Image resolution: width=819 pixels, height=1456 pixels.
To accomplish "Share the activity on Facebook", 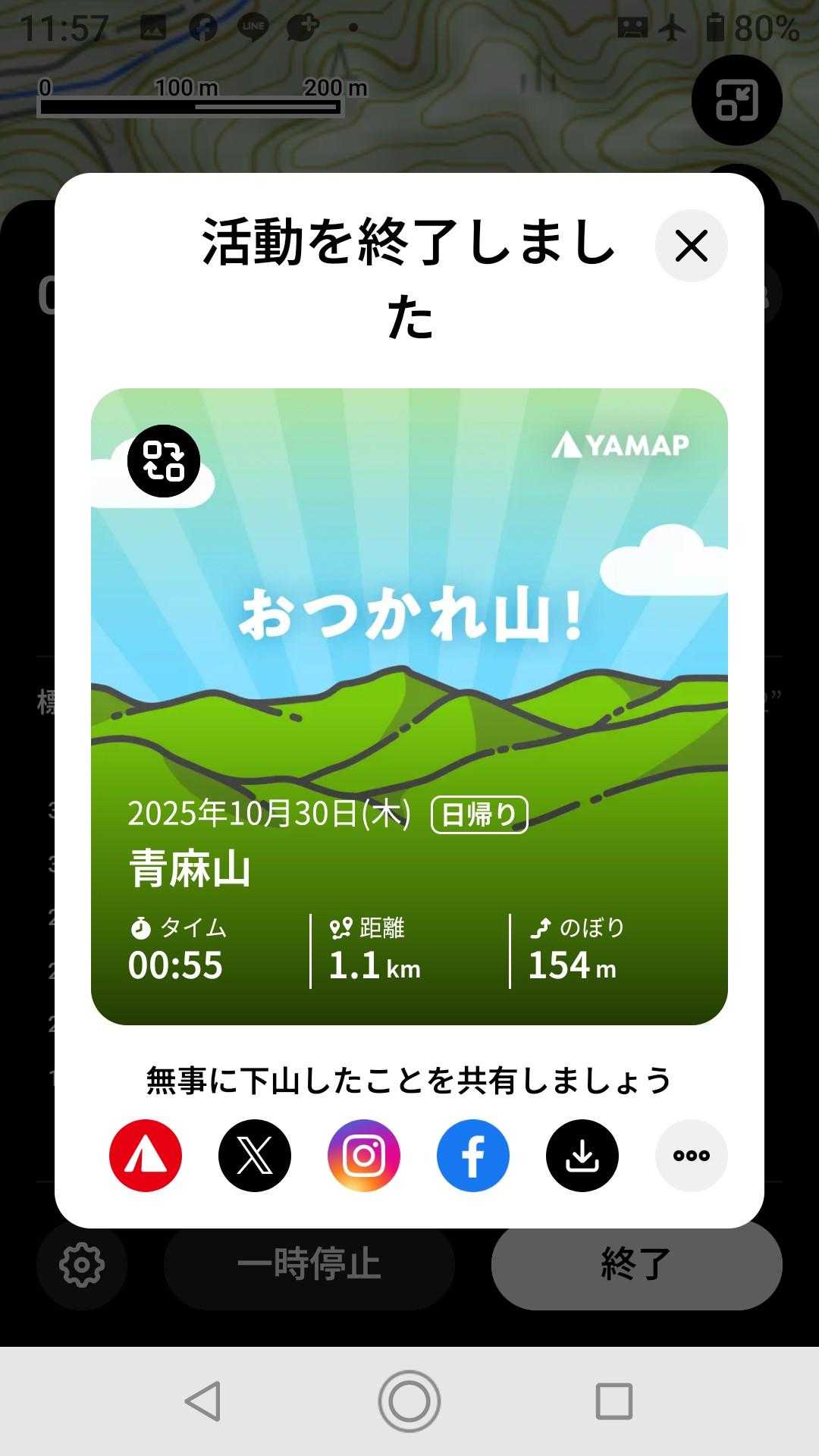I will tap(473, 1156).
